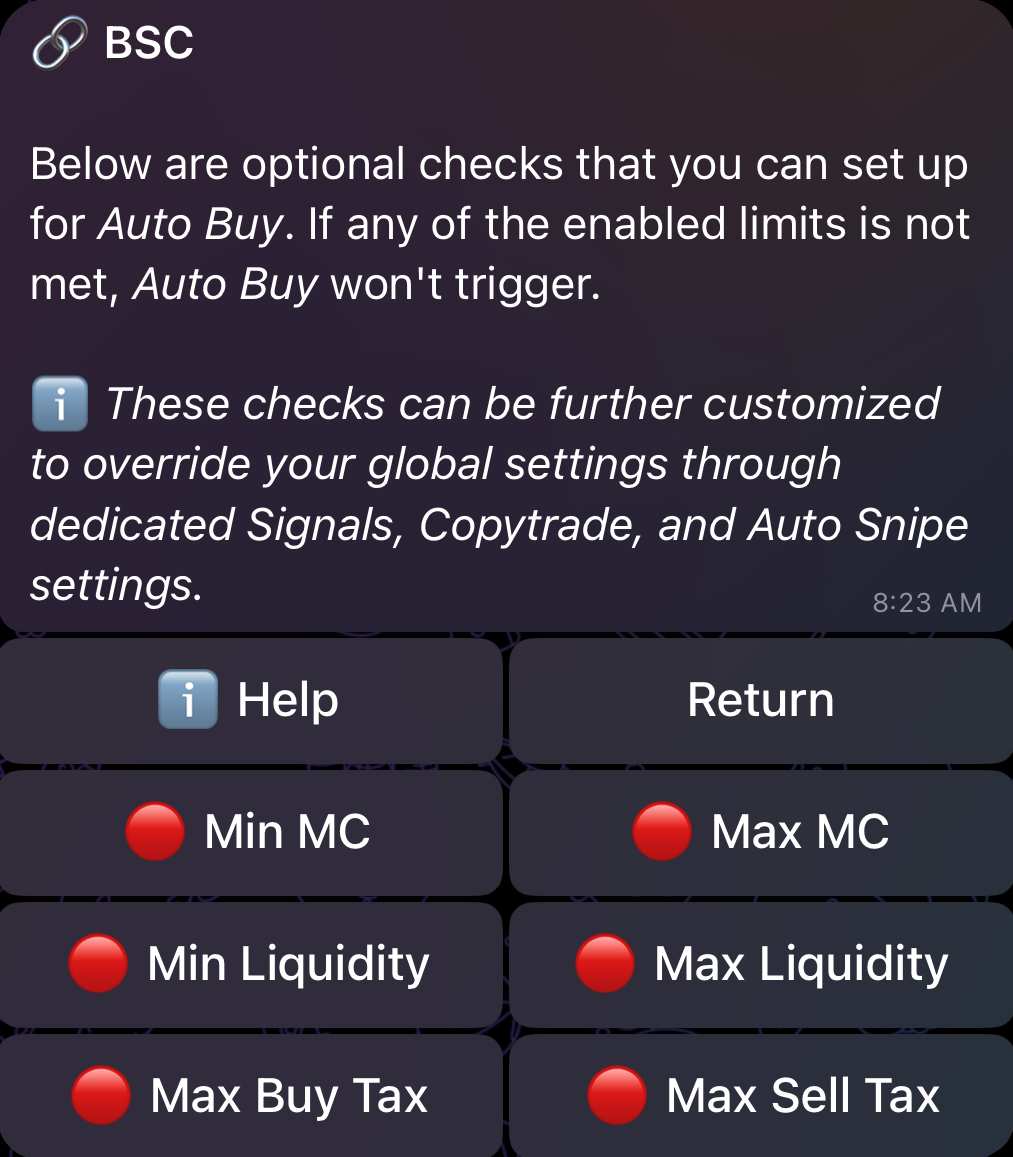This screenshot has height=1157, width=1013.
Task: Click the red status light on Max Buy Tax
Action: click(x=99, y=1095)
